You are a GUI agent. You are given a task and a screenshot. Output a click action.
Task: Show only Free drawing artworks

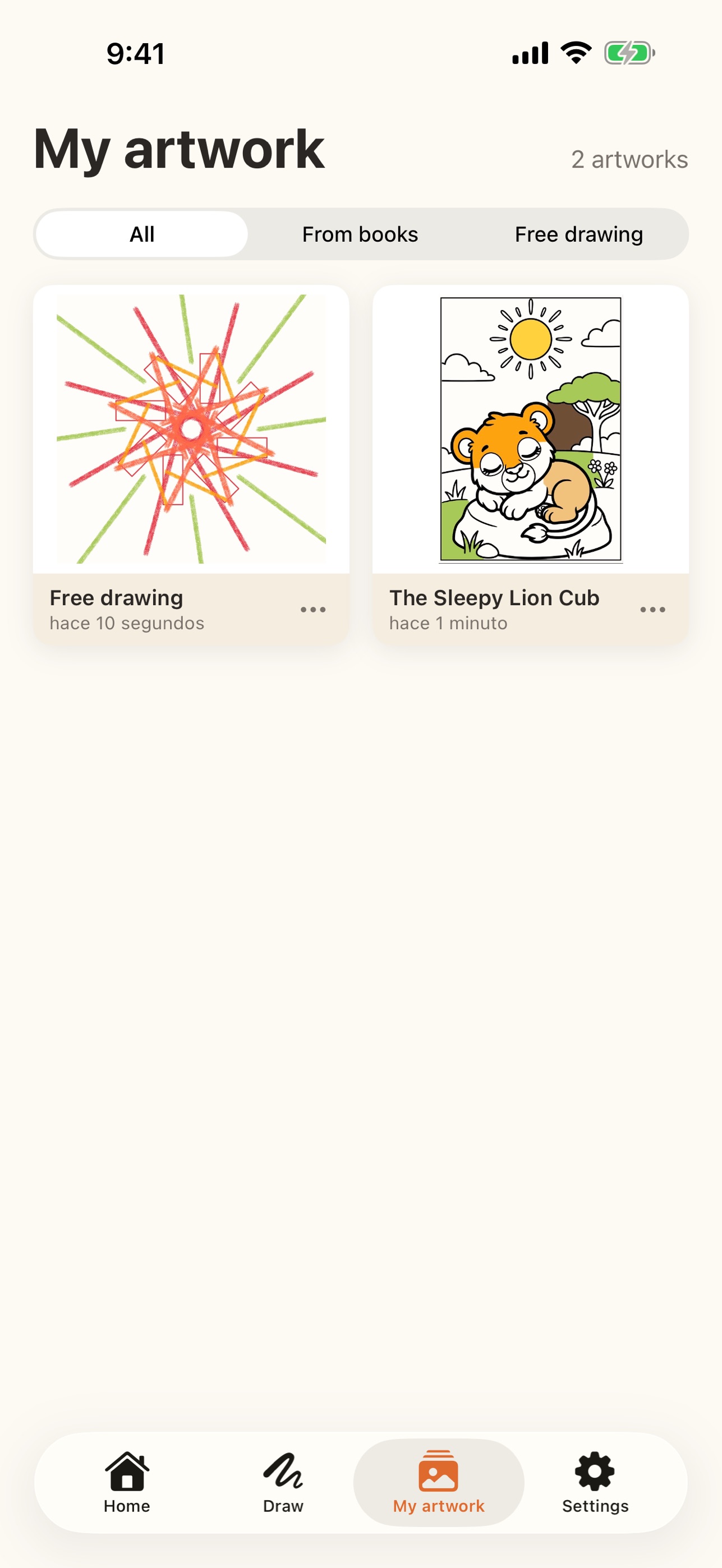point(578,234)
